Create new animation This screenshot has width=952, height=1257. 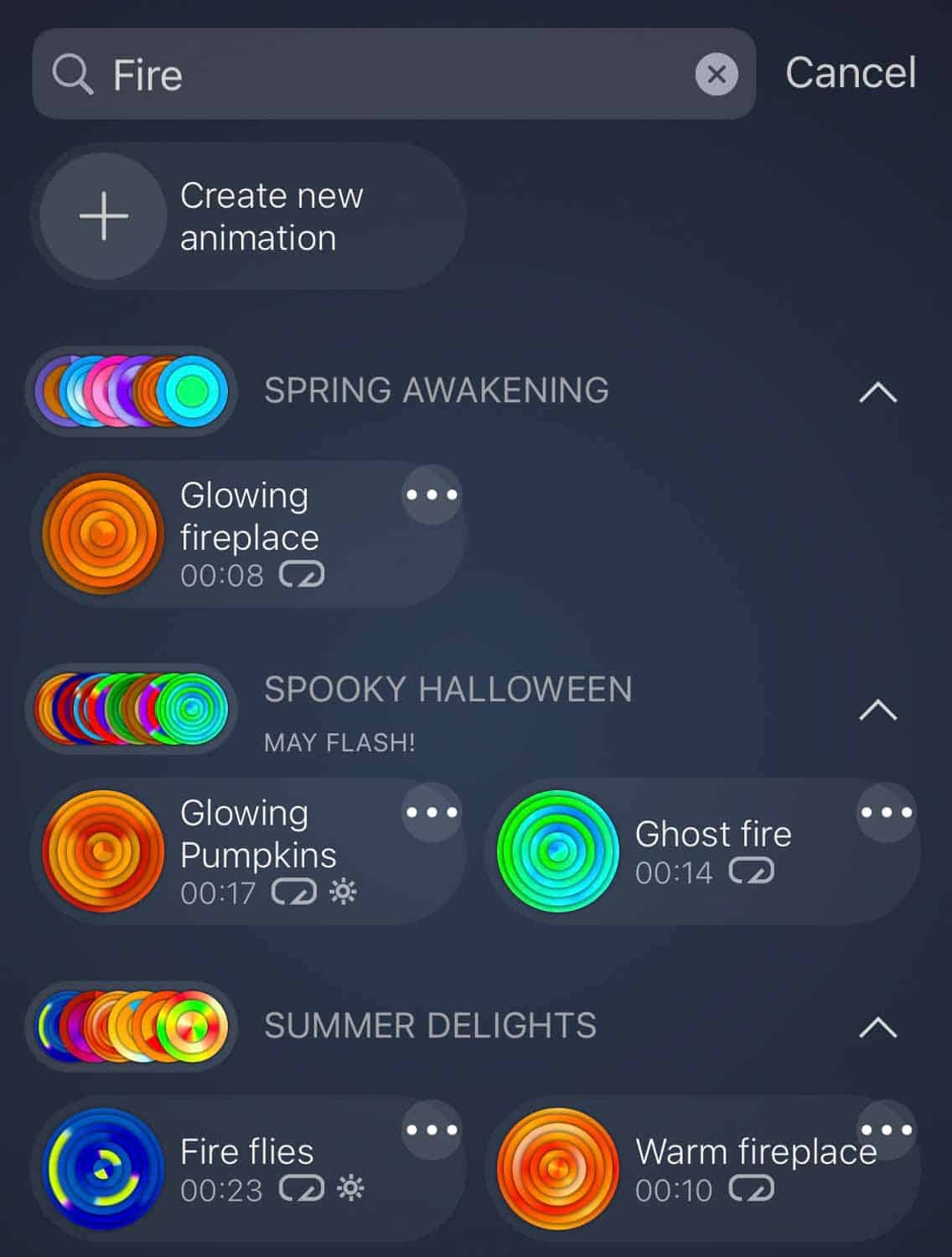[x=248, y=216]
